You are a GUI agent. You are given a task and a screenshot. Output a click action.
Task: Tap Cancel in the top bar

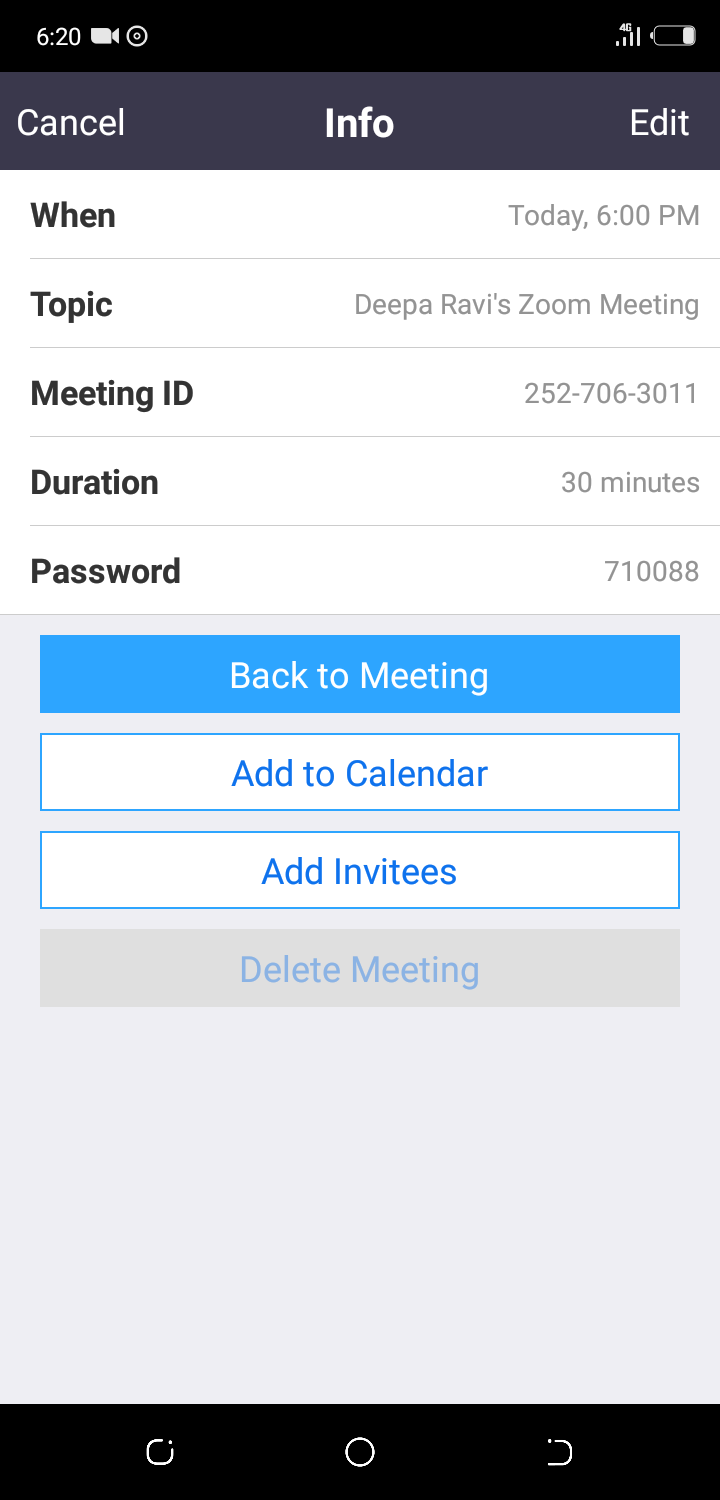[x=71, y=122]
